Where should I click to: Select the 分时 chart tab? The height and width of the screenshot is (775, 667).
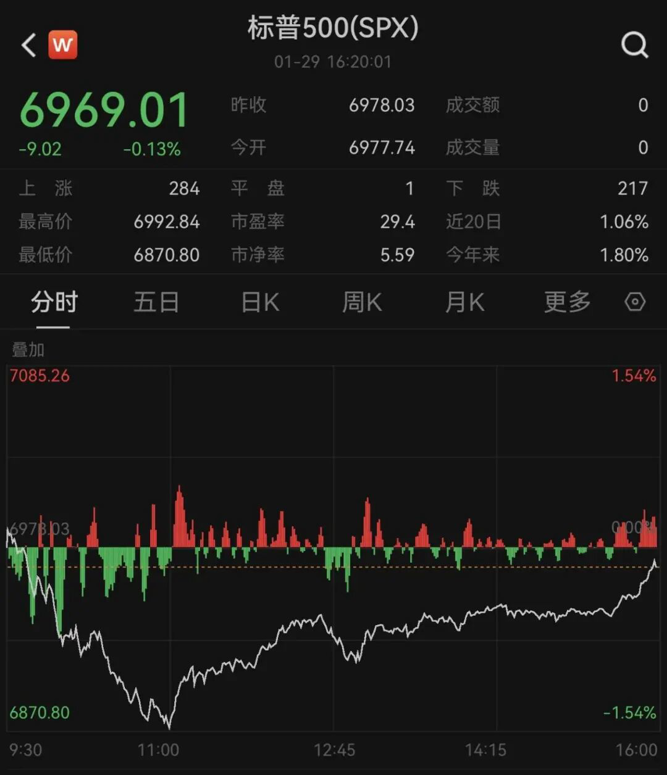click(54, 302)
